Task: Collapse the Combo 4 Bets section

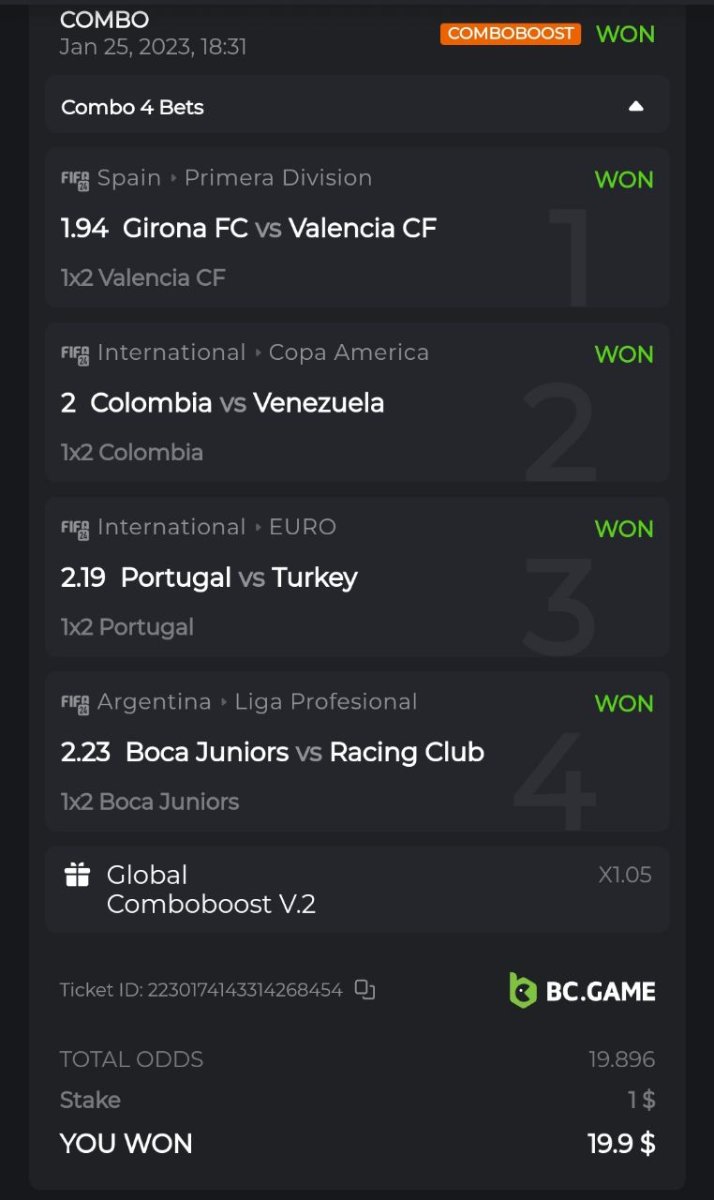Action: point(635,107)
